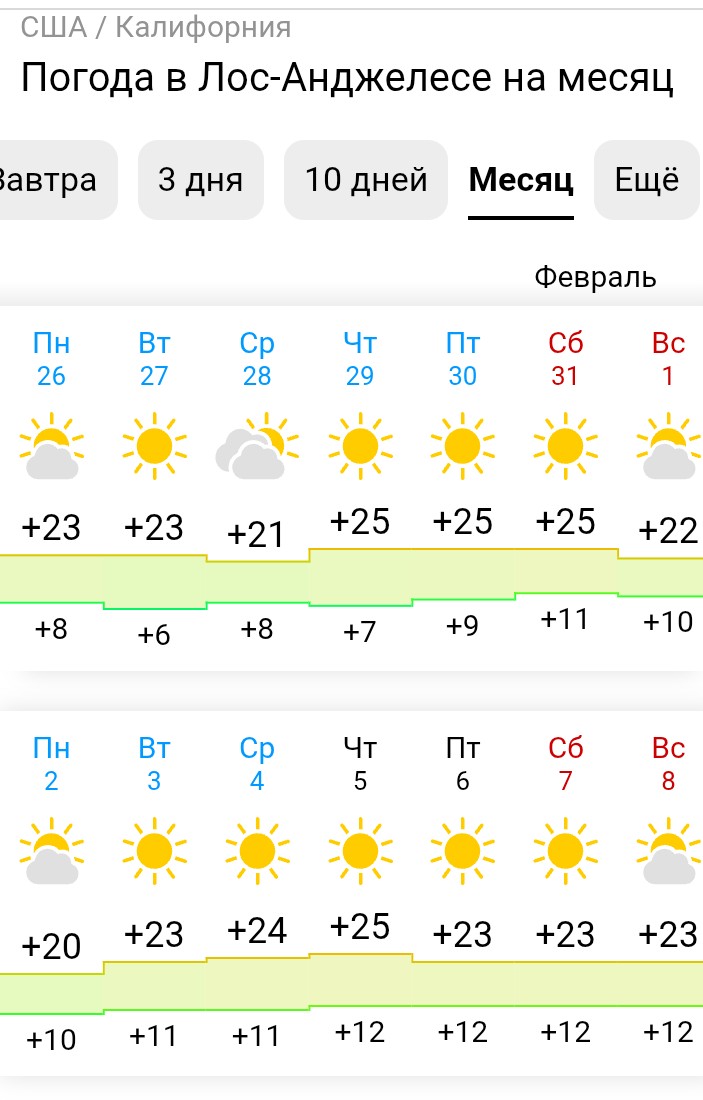Select the 3 дня forecast tab
Screen dimensions: 703x1100
tap(200, 180)
